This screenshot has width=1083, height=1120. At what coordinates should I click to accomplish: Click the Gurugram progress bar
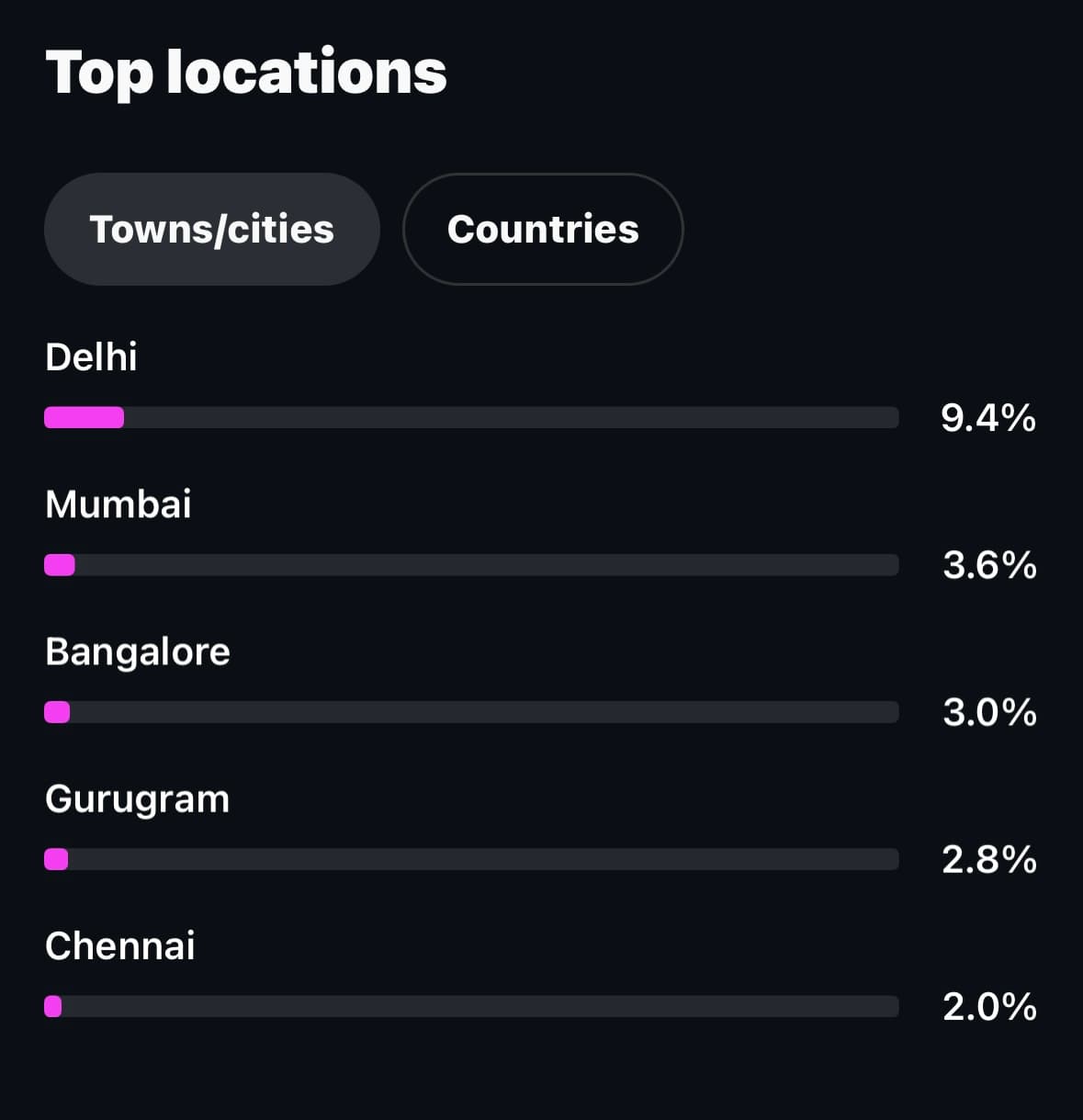pyautogui.click(x=471, y=859)
